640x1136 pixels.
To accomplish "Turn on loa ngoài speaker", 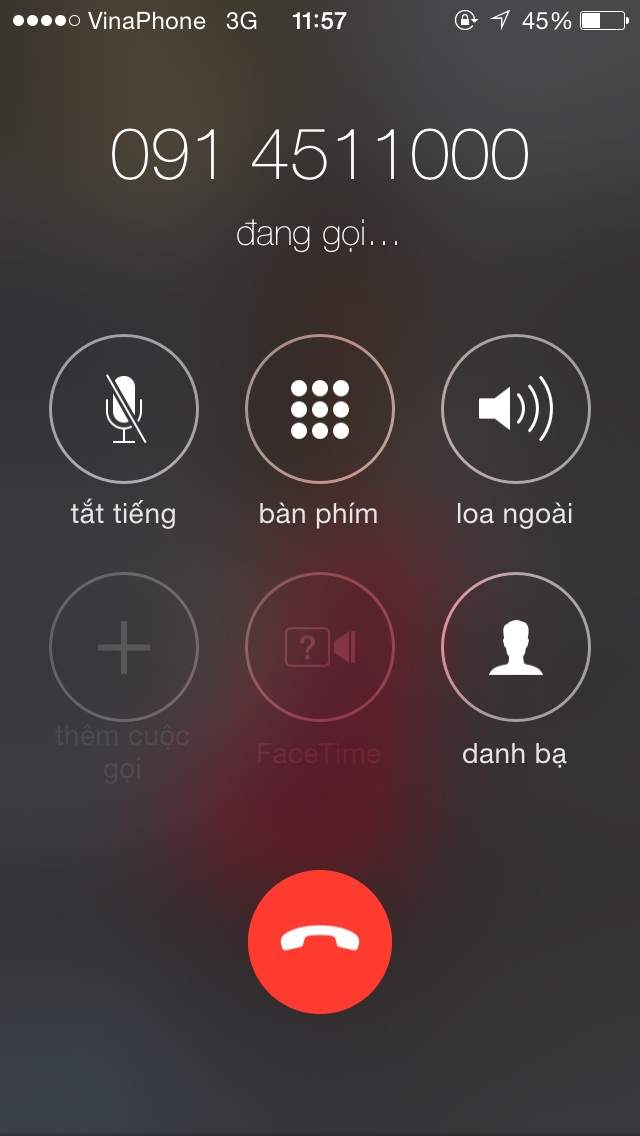I will coord(516,409).
